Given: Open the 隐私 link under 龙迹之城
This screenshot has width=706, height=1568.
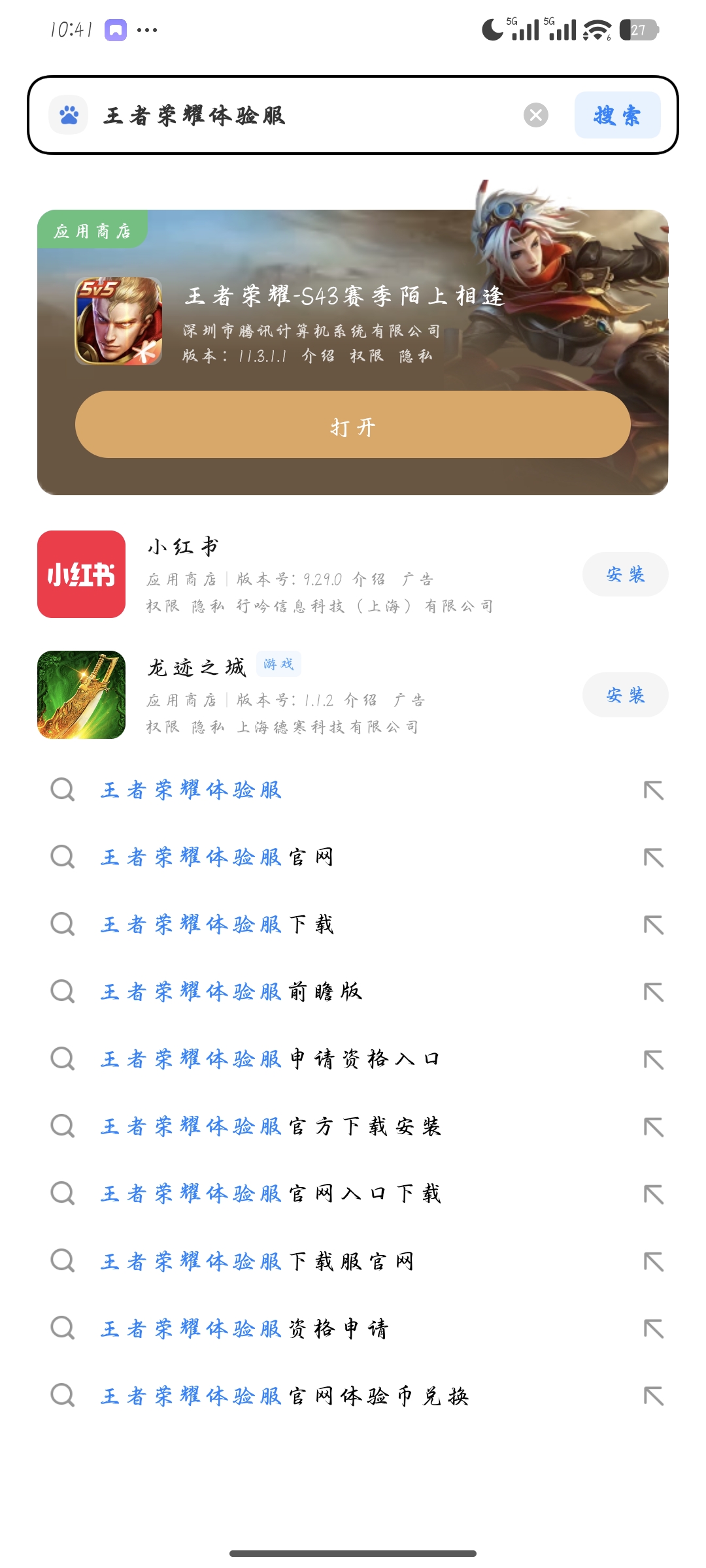Looking at the screenshot, I should tap(208, 727).
